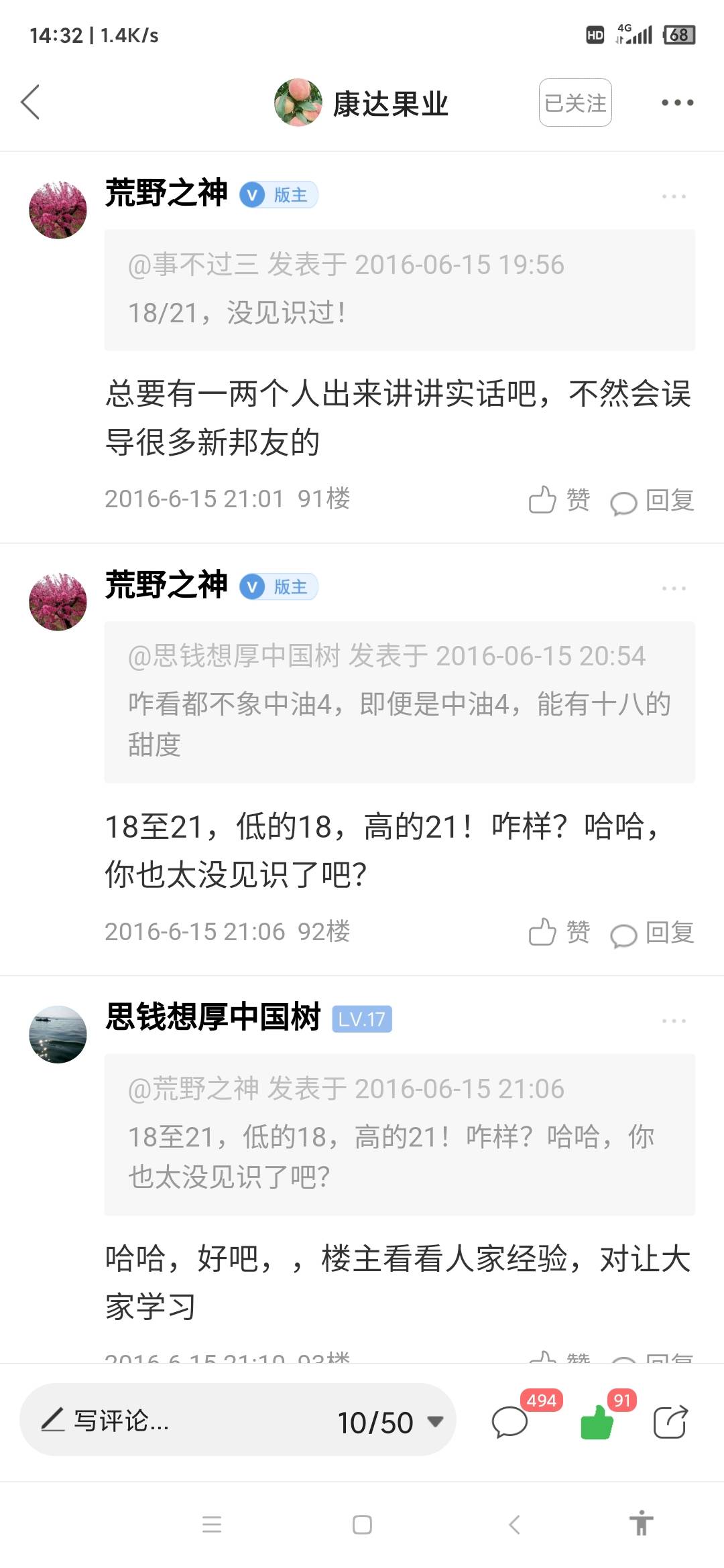Open more options for the 92楼 comment
The width and height of the screenshot is (724, 1568).
674,588
